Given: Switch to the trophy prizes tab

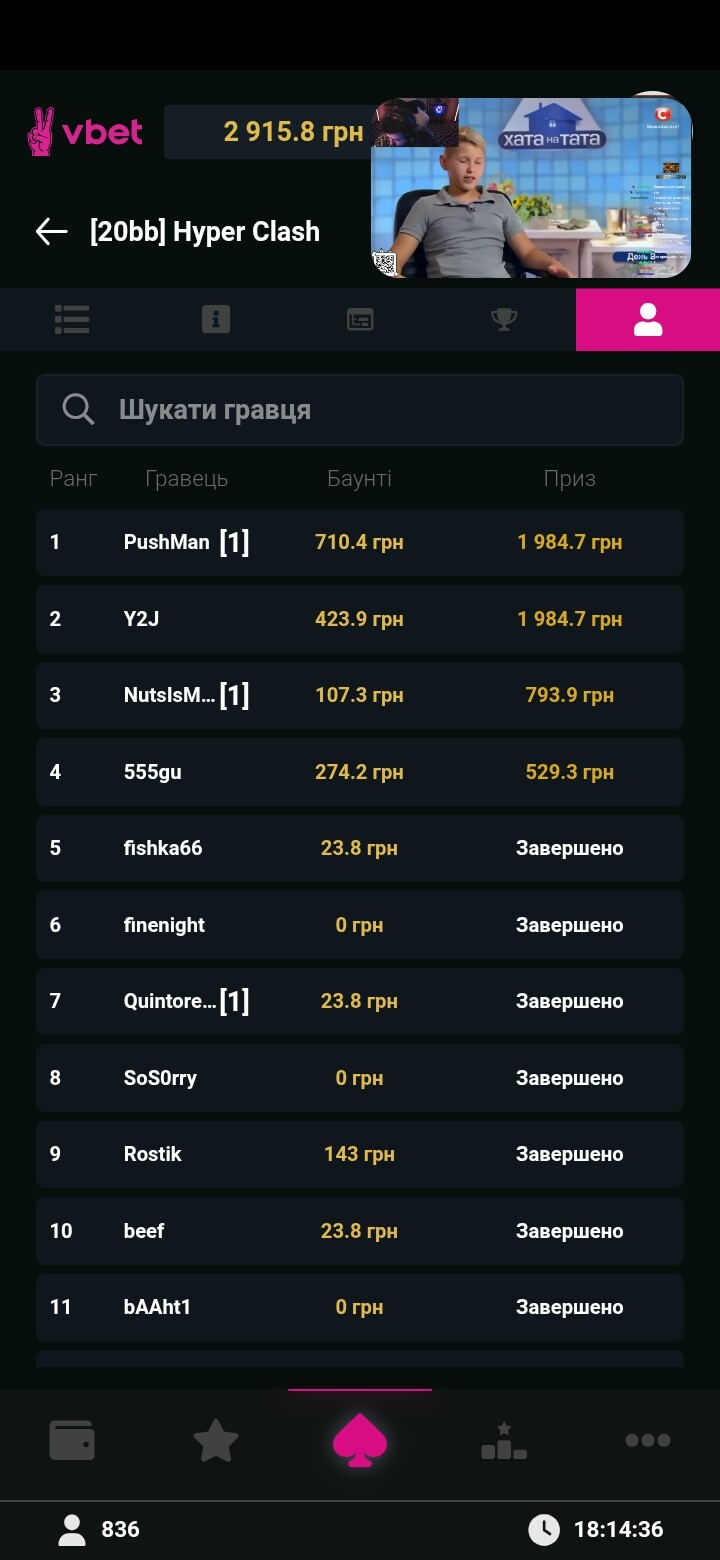Looking at the screenshot, I should (504, 319).
